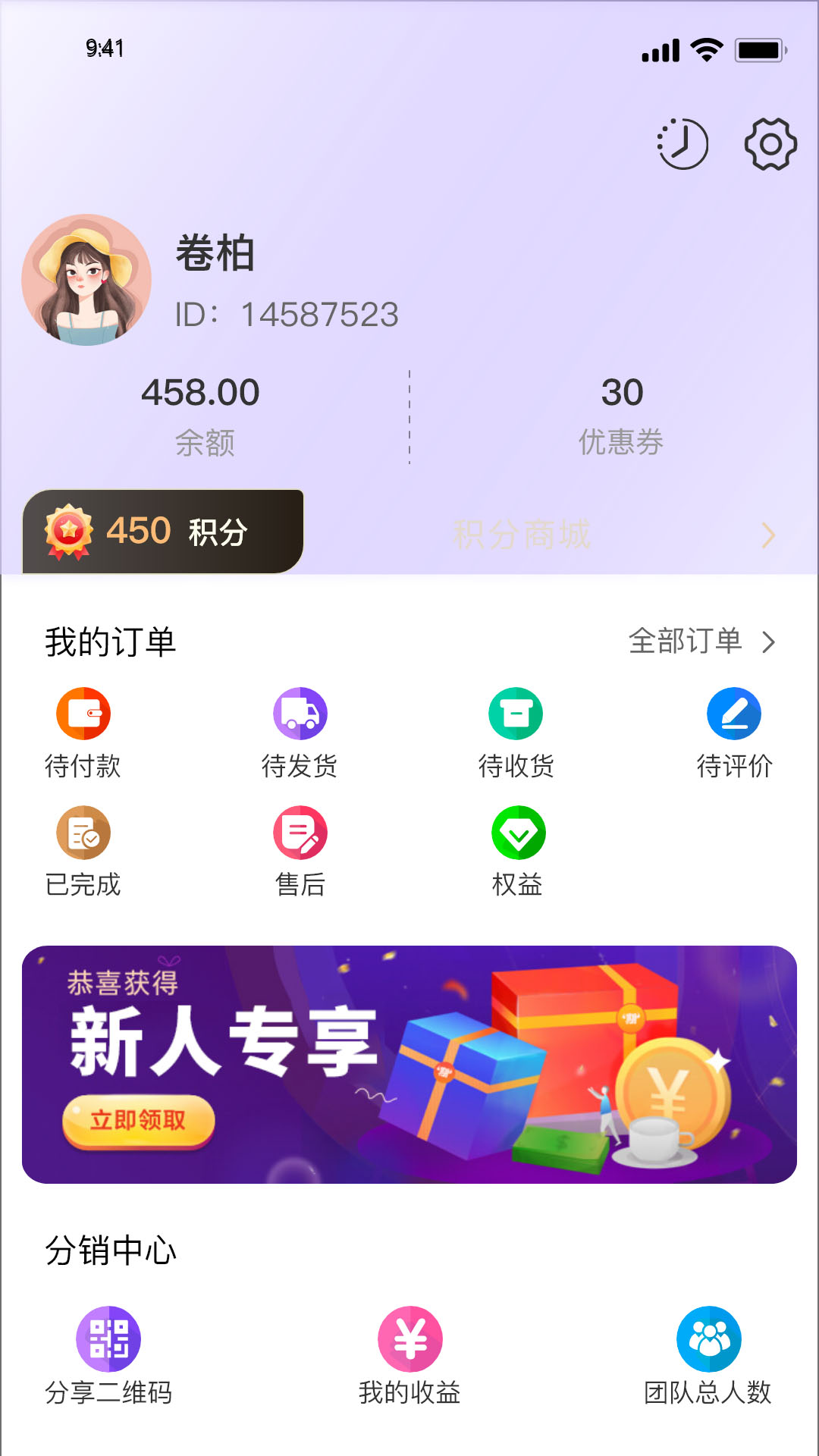Open 待发货 awaiting shipment orders
The height and width of the screenshot is (1456, 819).
[300, 733]
